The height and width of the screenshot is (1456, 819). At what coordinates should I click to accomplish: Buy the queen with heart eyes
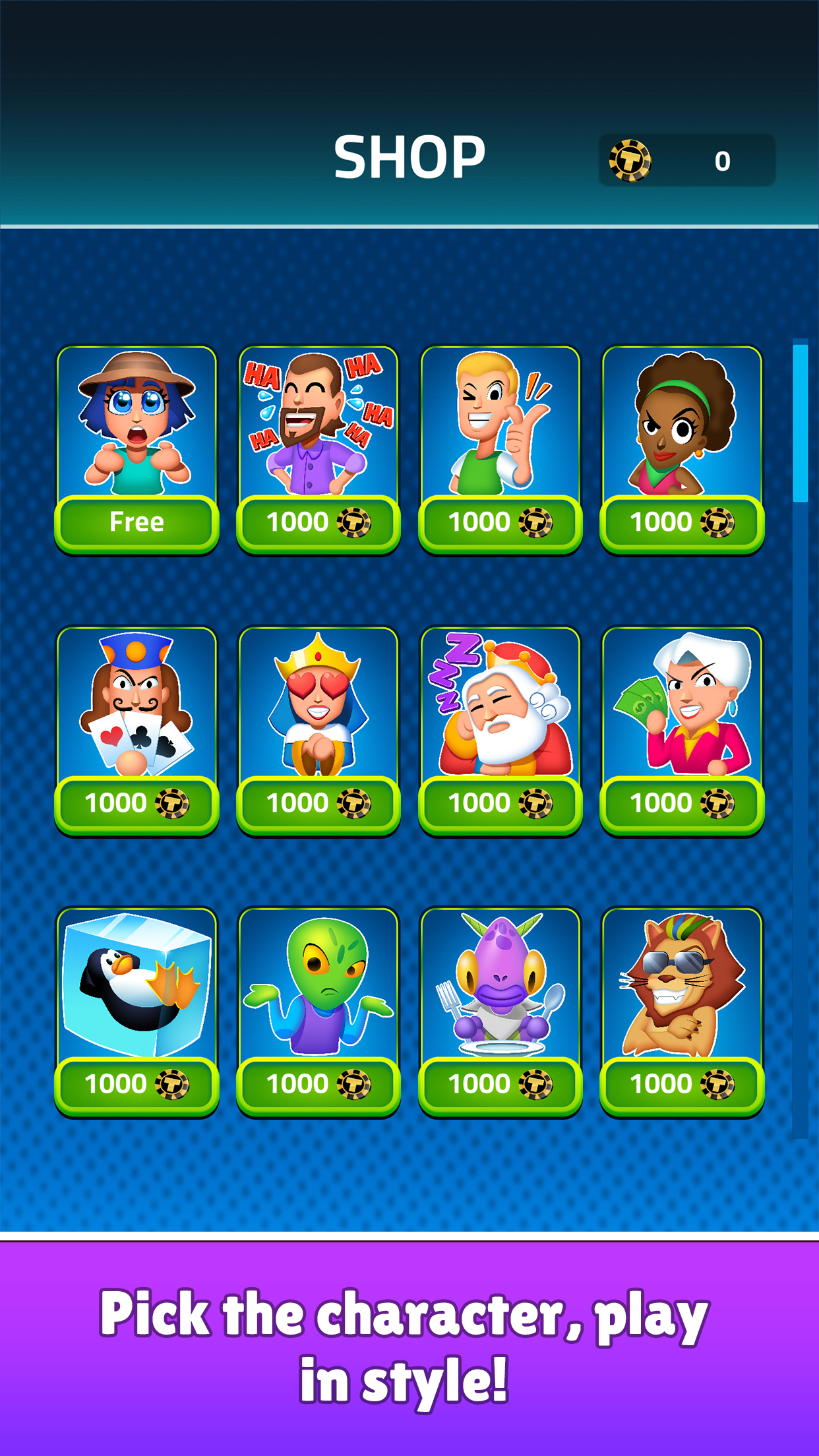tap(318, 804)
